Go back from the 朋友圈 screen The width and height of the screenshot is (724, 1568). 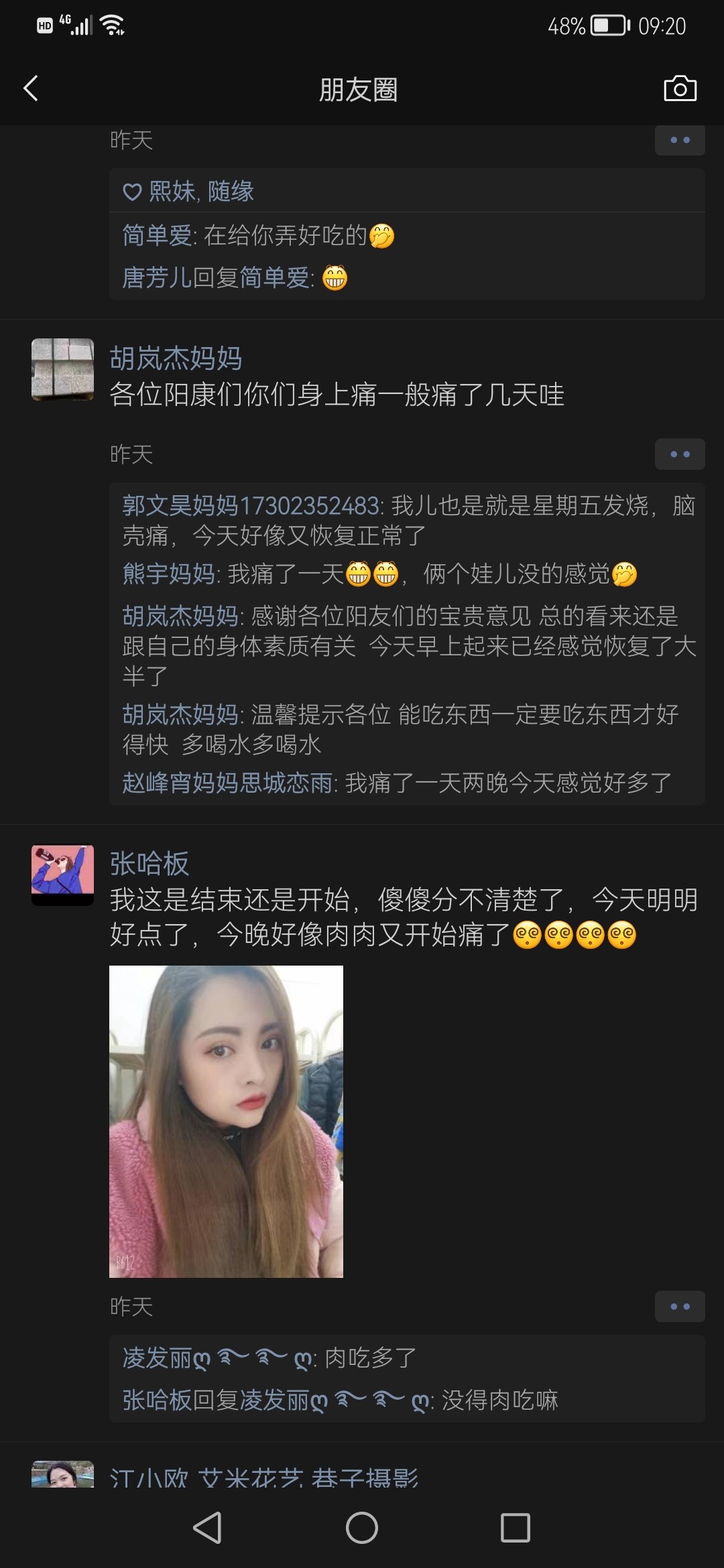pos(31,88)
